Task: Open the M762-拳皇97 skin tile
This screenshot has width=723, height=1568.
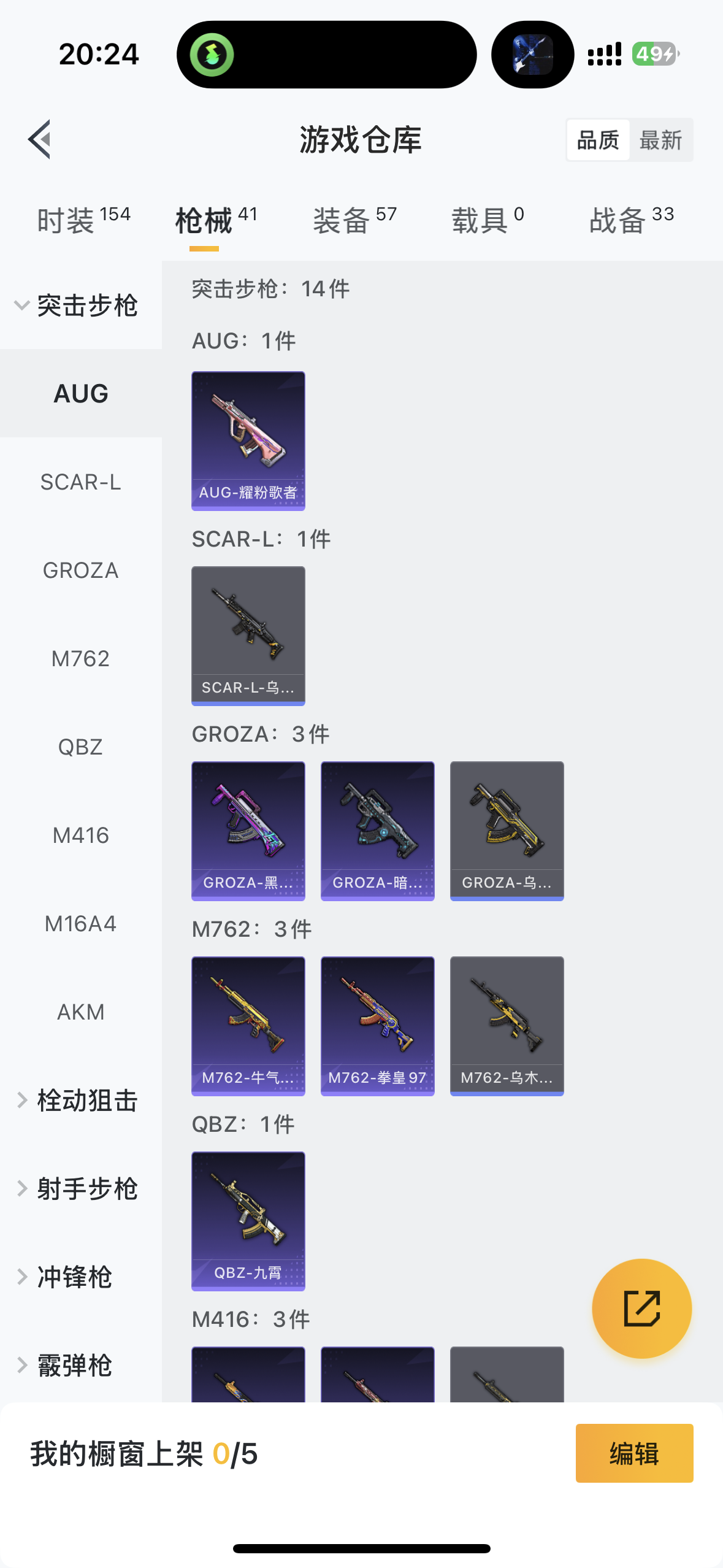Action: point(377,1026)
